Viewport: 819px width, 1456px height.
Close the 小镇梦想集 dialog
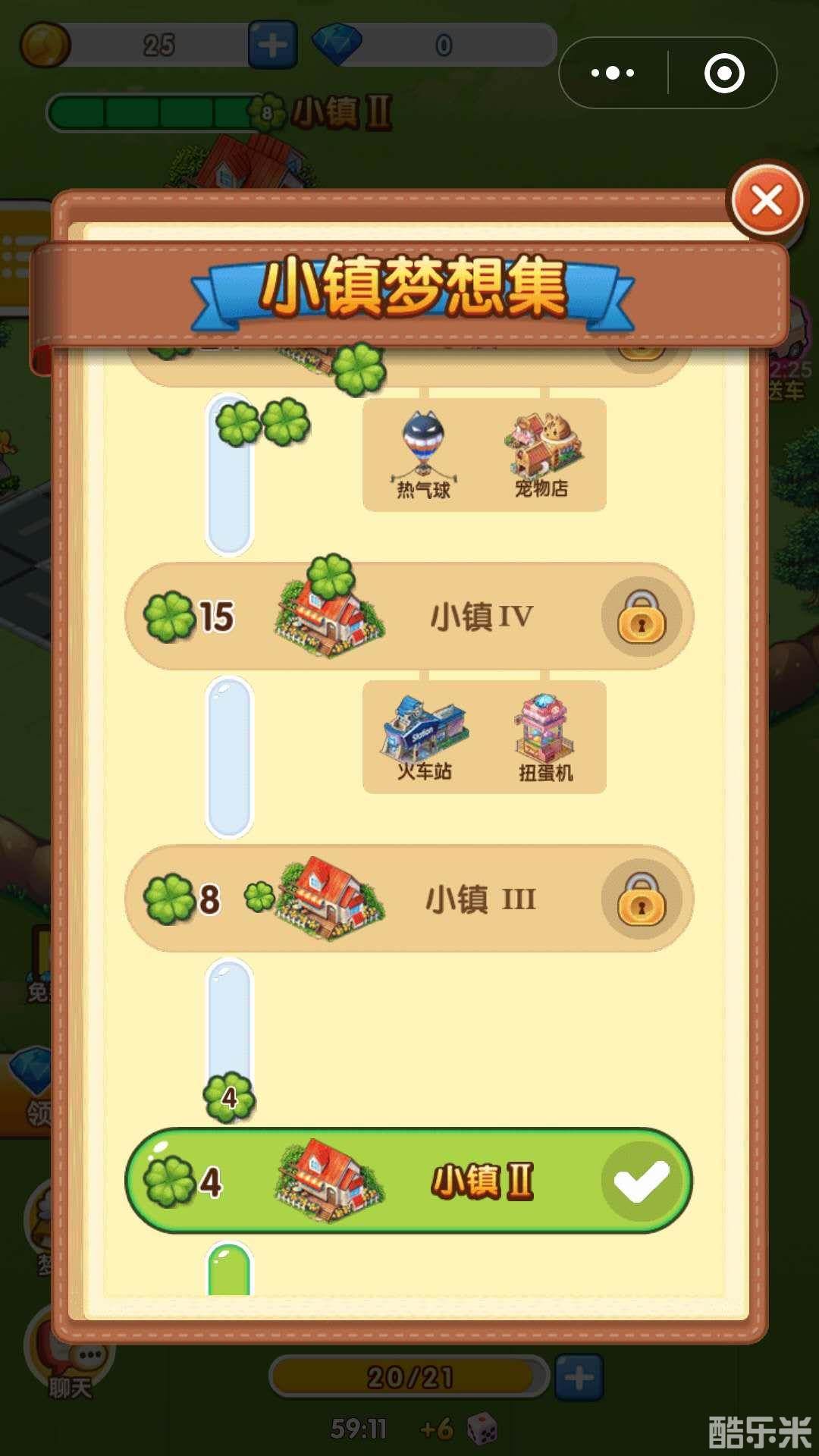click(x=766, y=199)
